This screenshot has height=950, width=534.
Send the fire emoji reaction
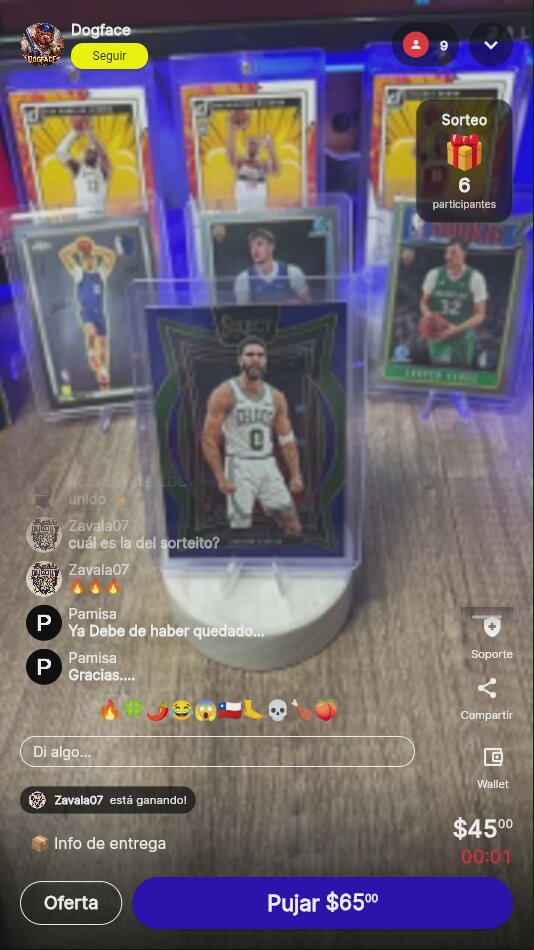(x=110, y=709)
